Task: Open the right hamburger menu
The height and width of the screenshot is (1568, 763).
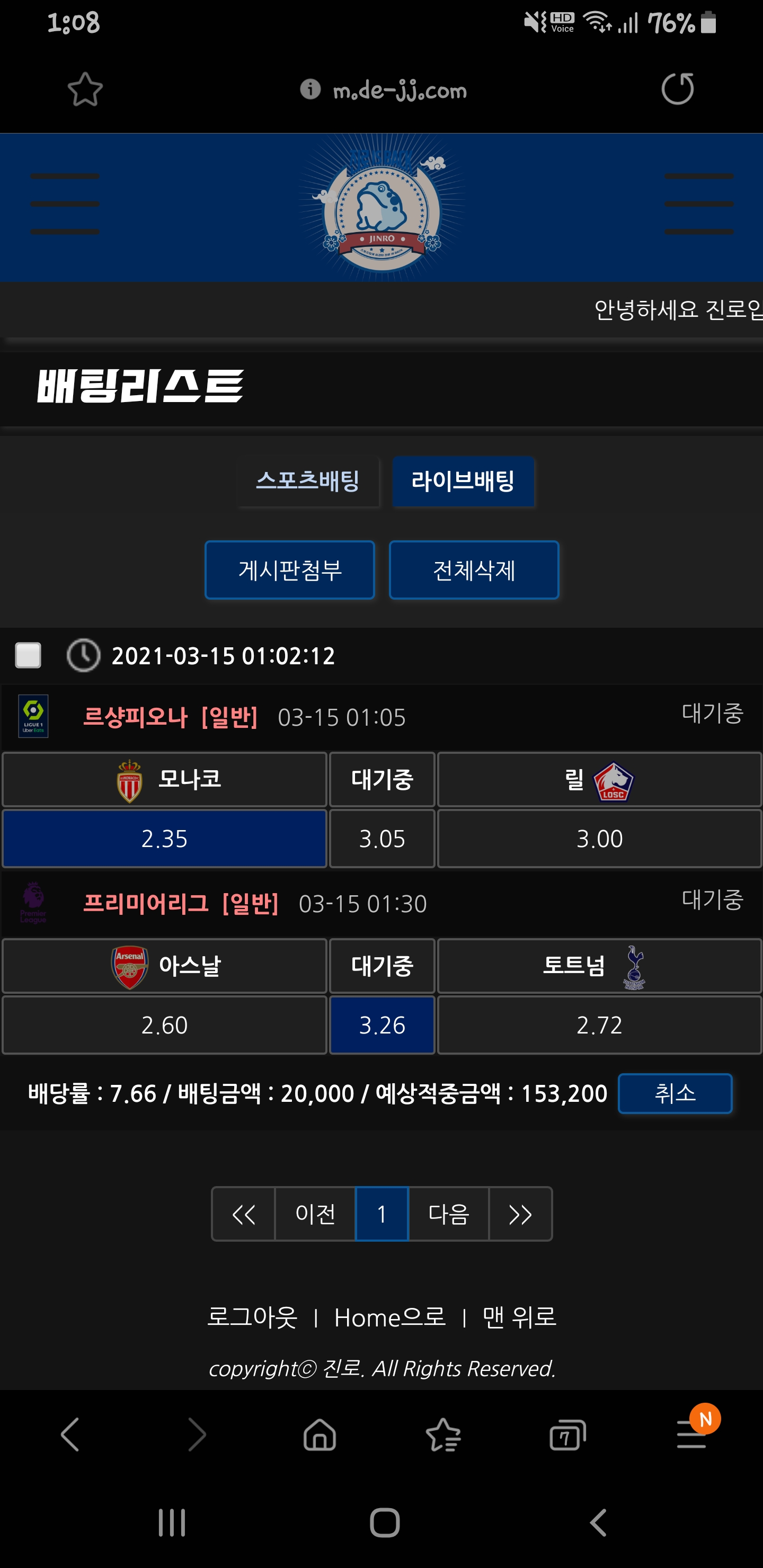Action: (698, 204)
